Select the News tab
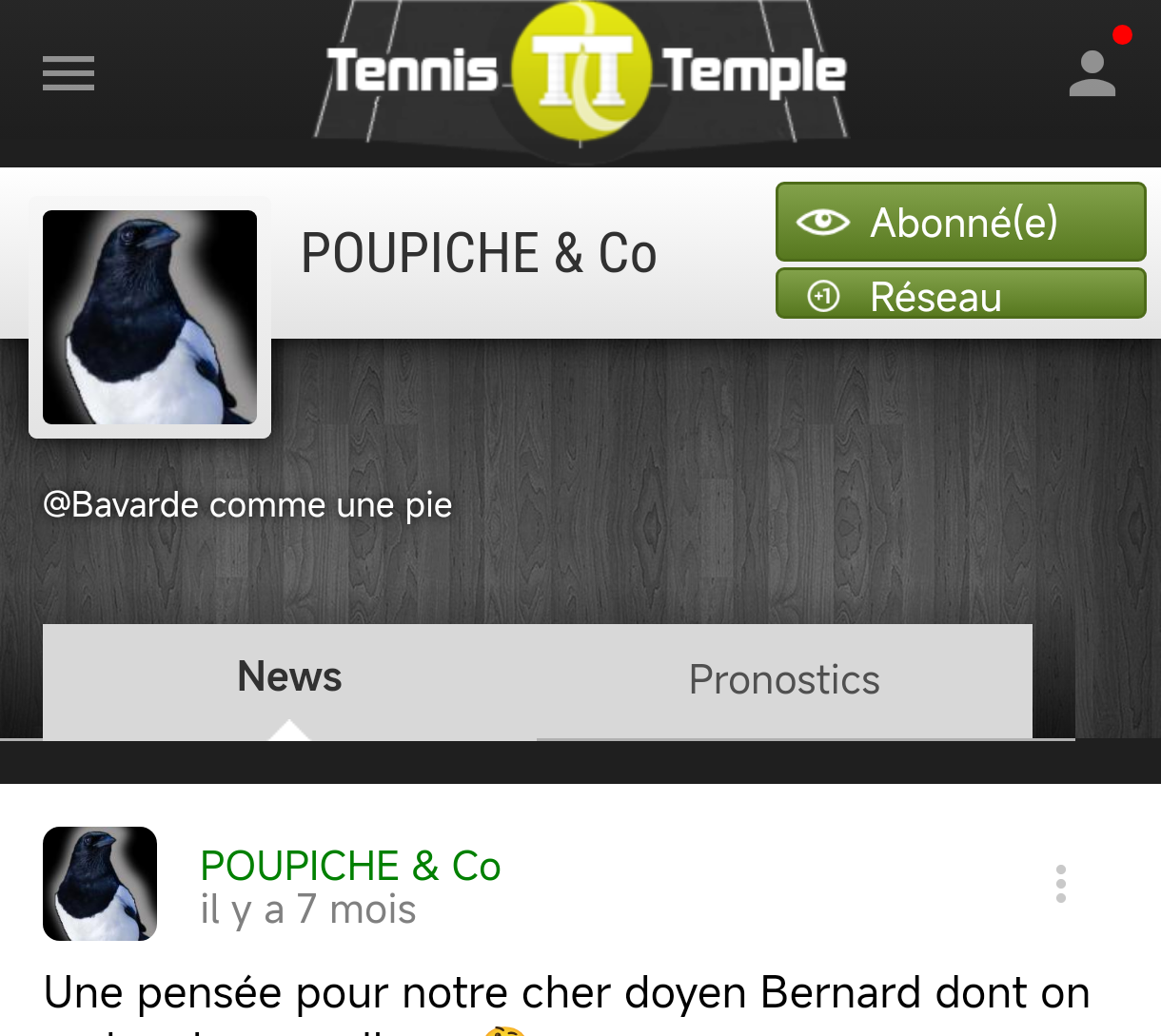 [289, 678]
